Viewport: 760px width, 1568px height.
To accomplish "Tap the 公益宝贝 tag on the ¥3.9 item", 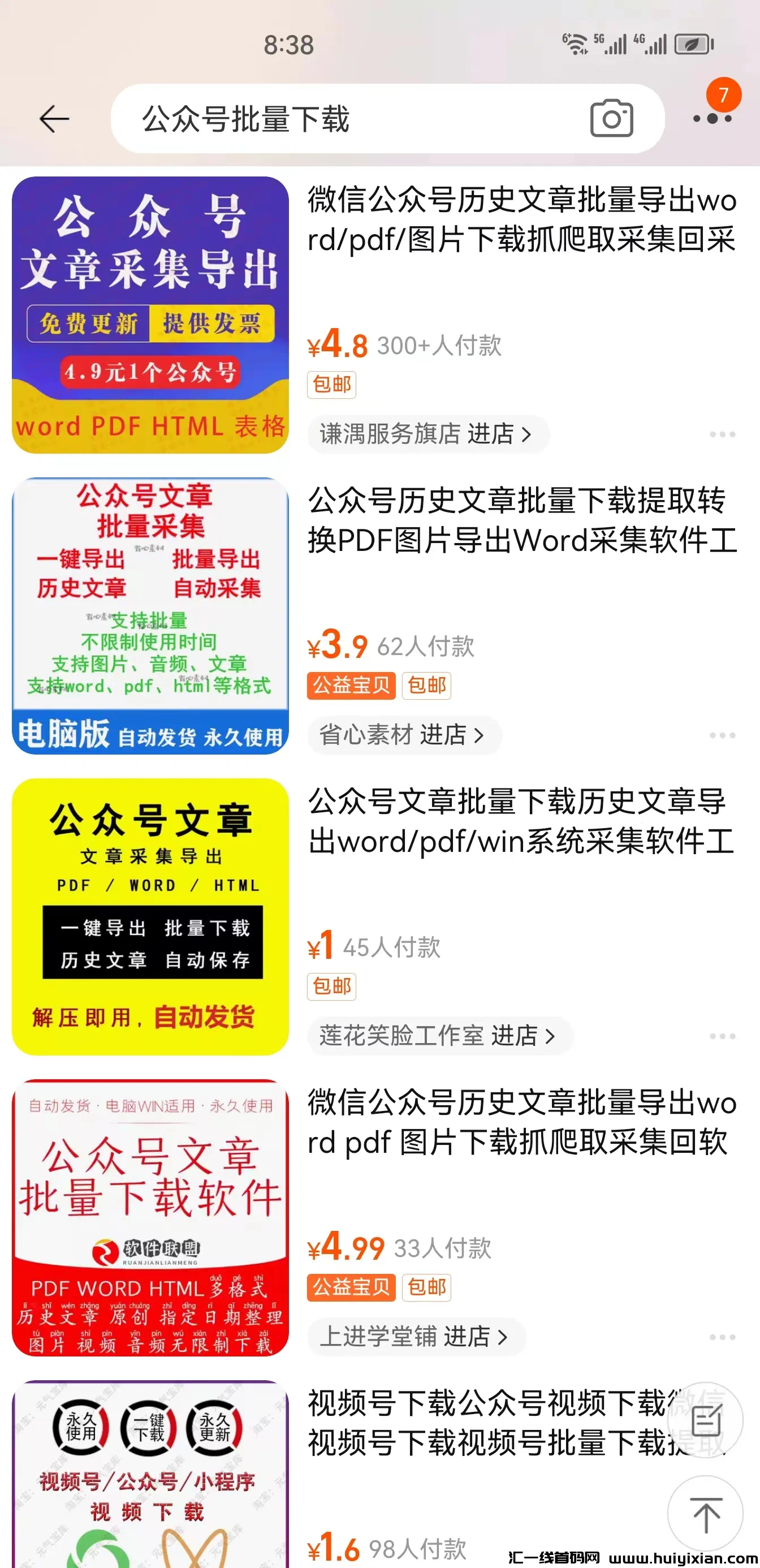I will (351, 686).
